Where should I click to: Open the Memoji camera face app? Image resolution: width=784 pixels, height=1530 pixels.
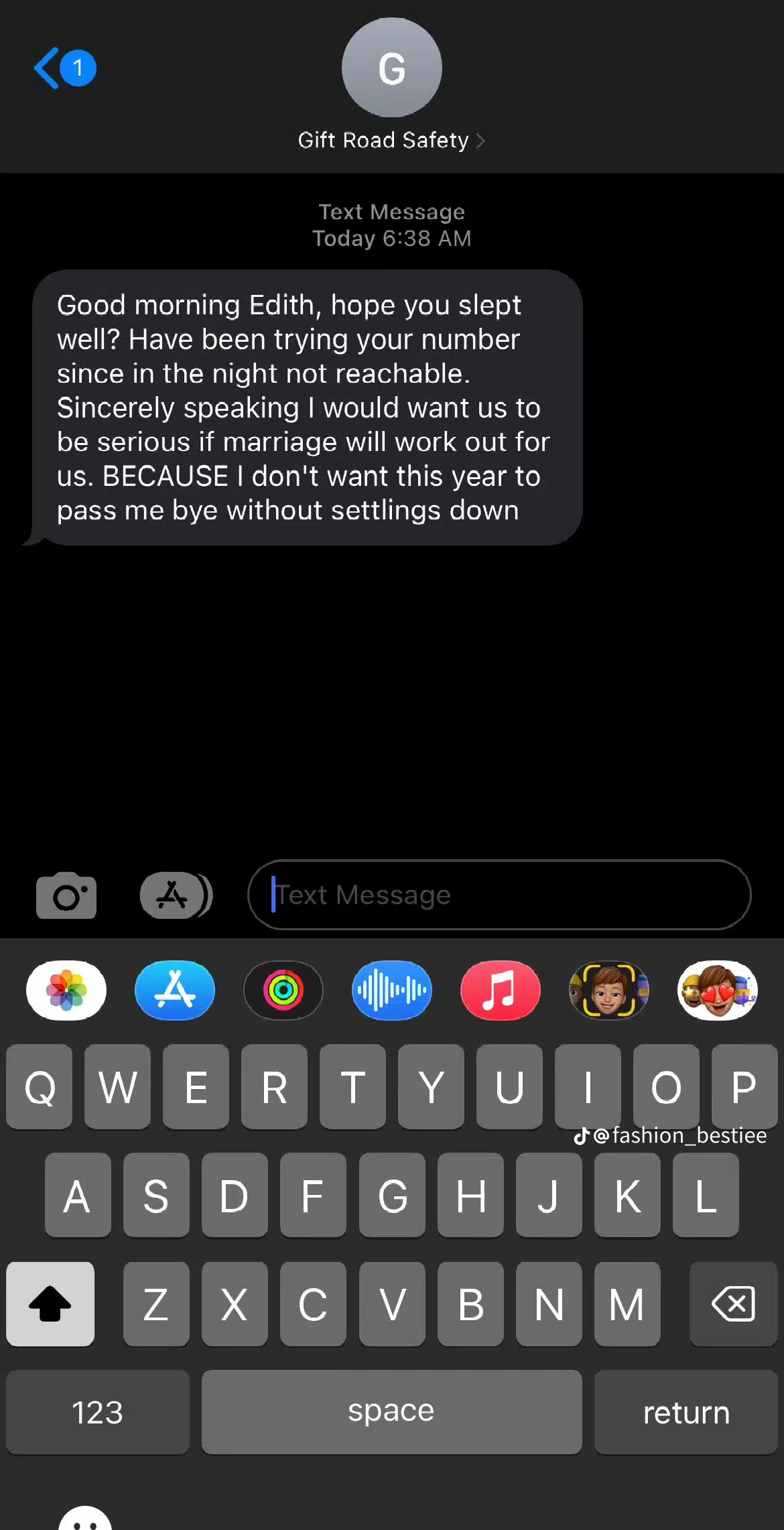click(x=609, y=991)
